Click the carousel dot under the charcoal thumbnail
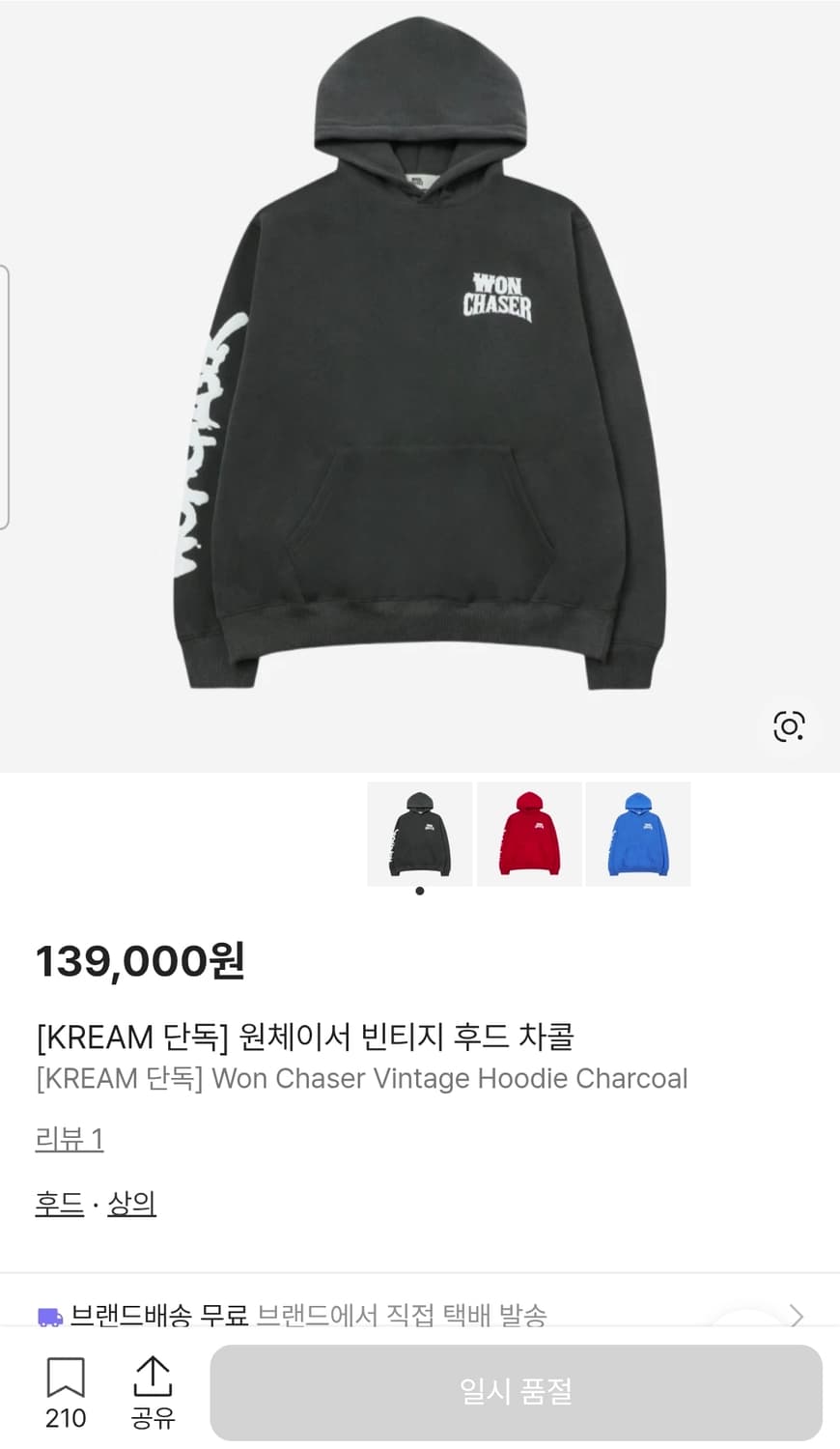Viewport: 840px width, 1449px height. point(419,892)
